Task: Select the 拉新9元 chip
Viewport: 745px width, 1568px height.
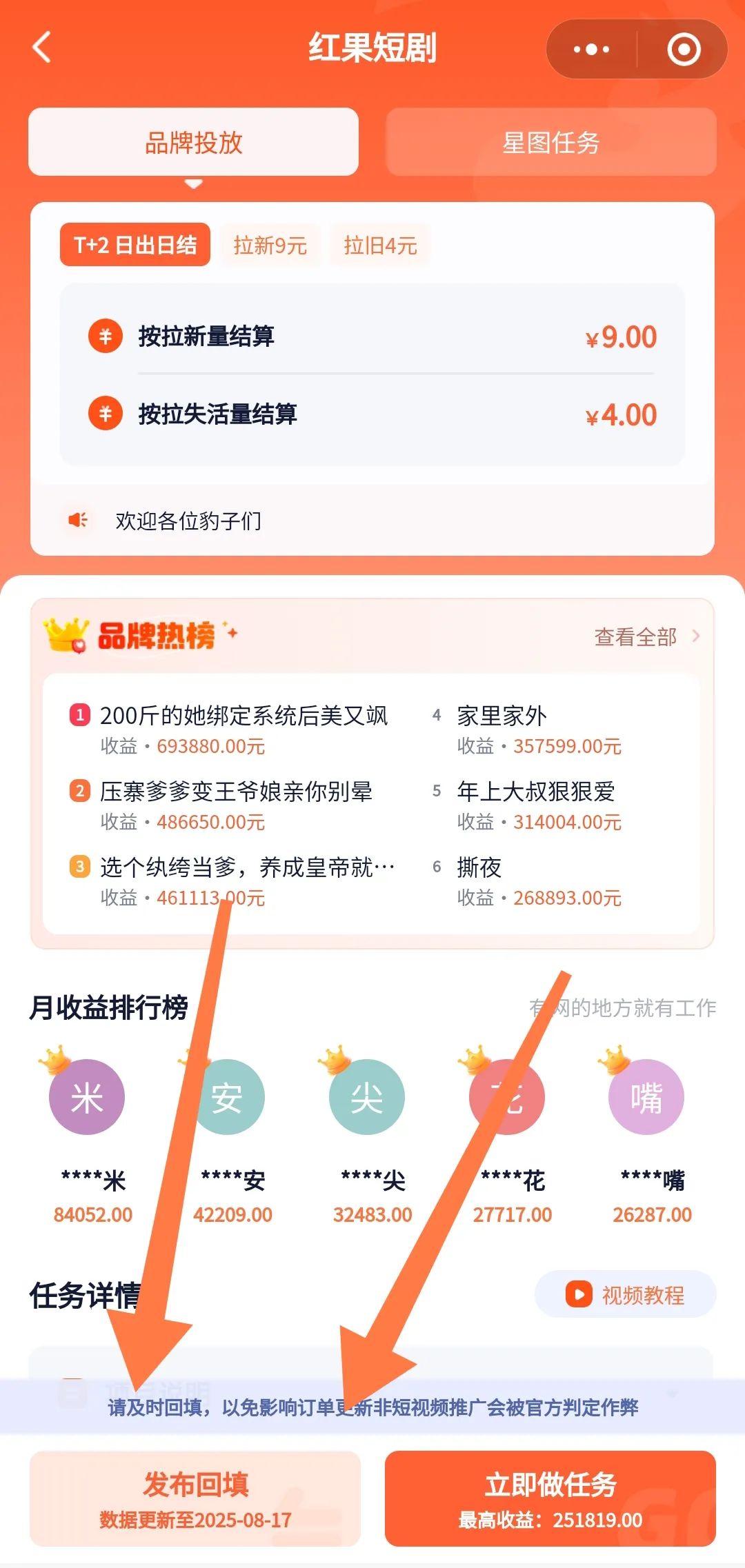Action: (x=270, y=245)
